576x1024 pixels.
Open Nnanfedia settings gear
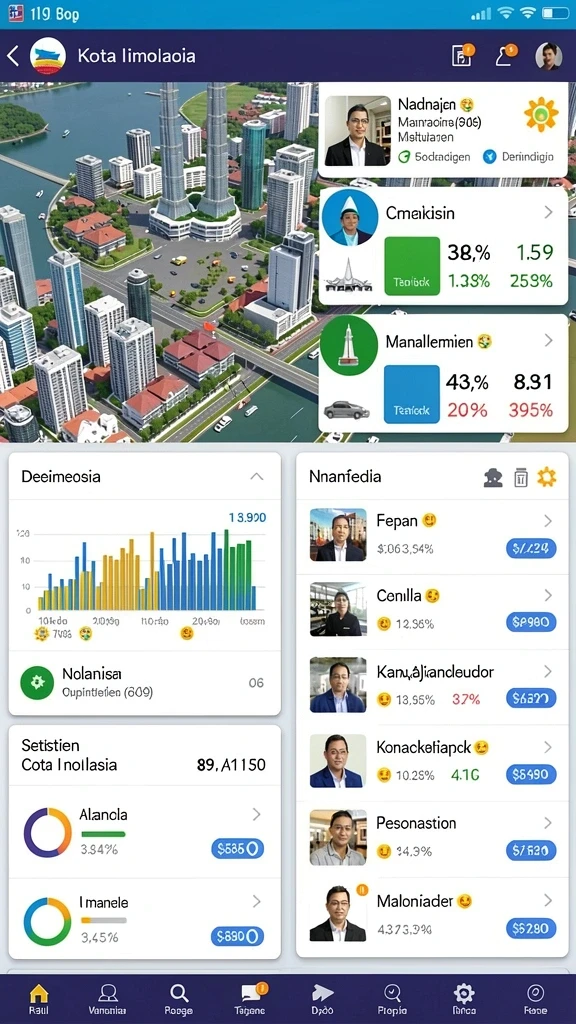pyautogui.click(x=546, y=477)
